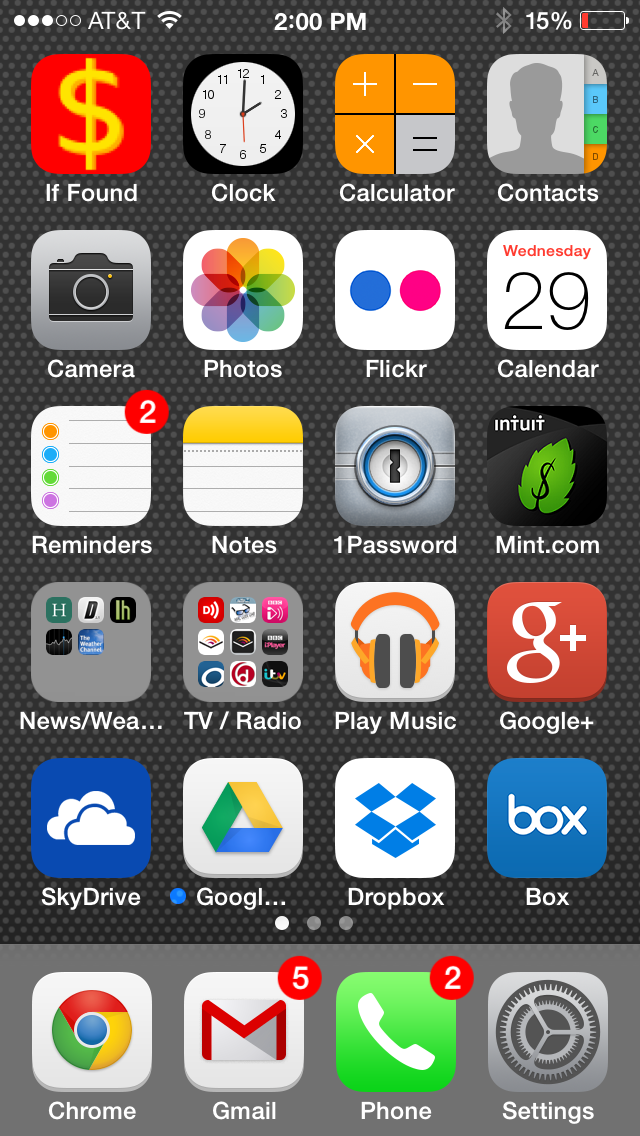Image resolution: width=640 pixels, height=1136 pixels.
Task: Open Google+
Action: point(547,642)
